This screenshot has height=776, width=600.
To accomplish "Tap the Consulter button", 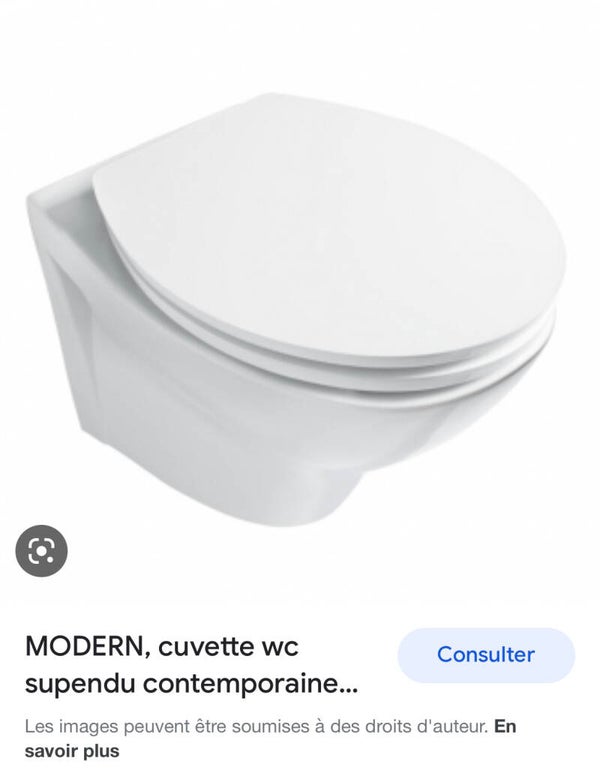I will pos(486,656).
